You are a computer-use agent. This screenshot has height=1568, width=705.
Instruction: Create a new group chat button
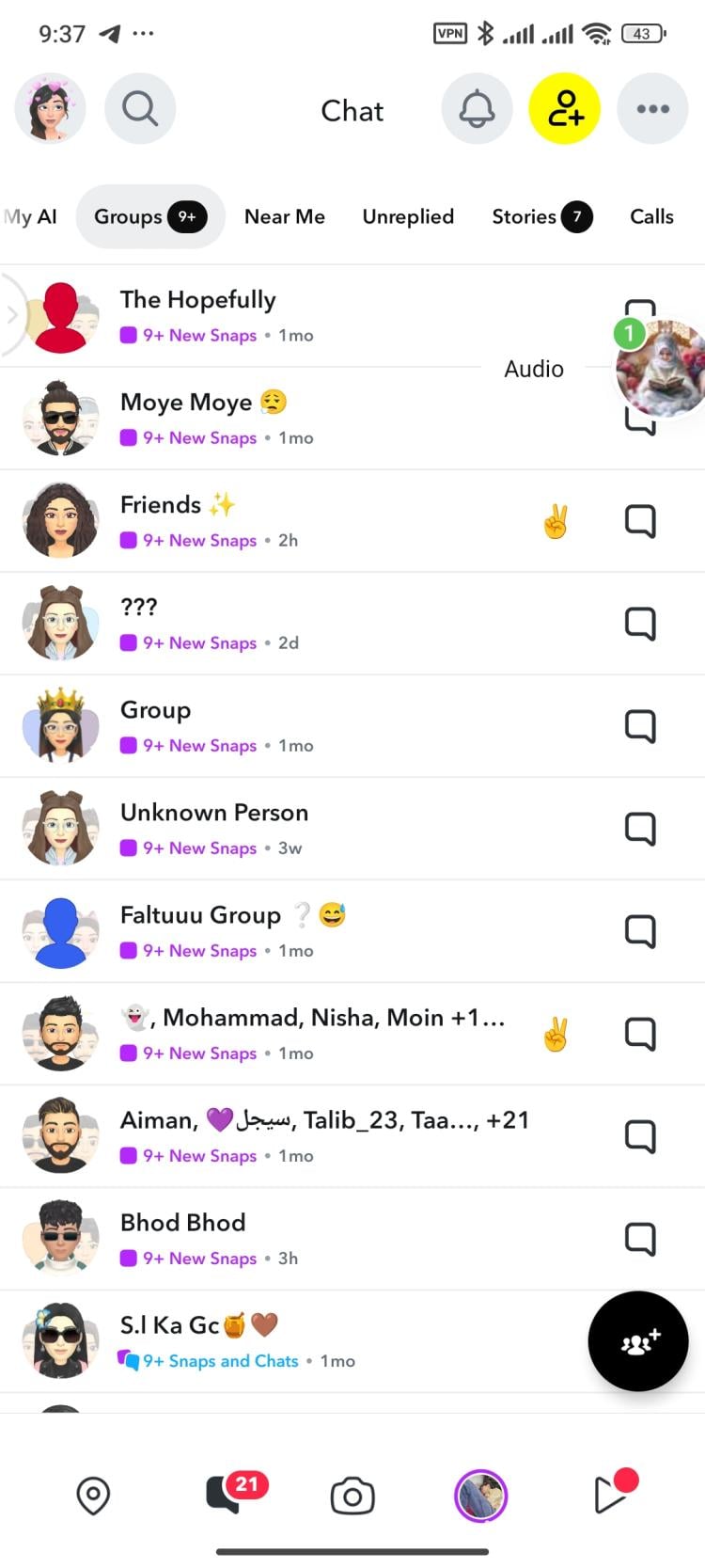638,1340
